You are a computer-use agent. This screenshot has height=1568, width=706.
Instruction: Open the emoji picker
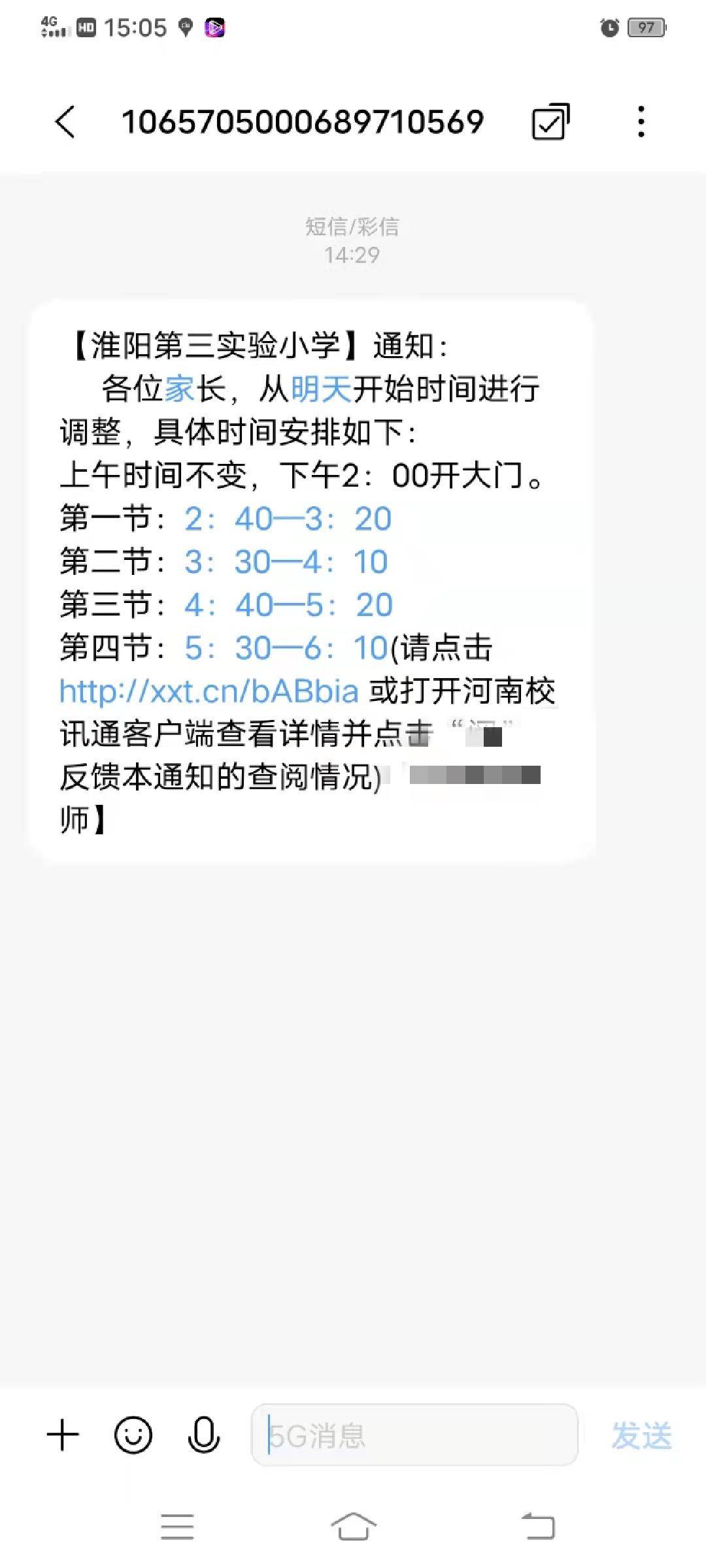click(133, 1435)
